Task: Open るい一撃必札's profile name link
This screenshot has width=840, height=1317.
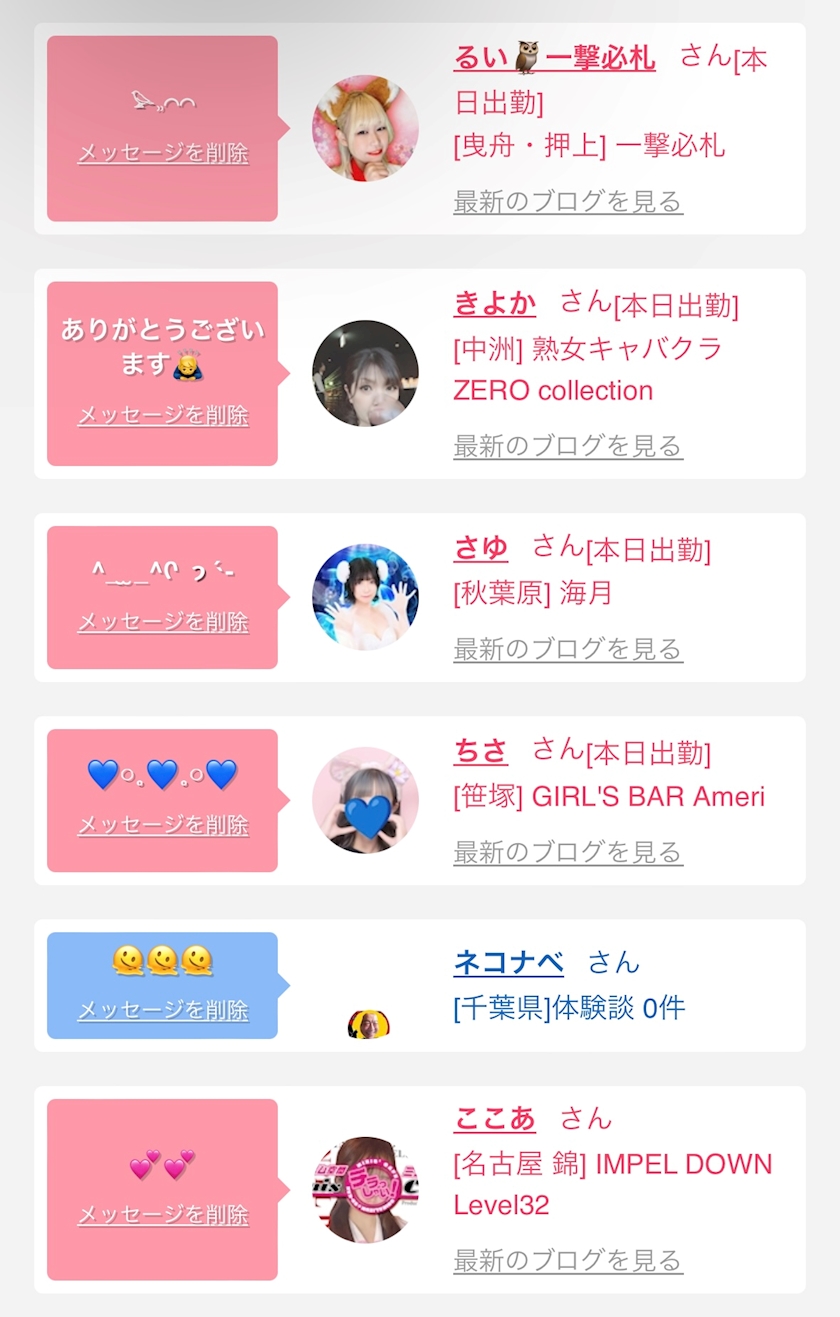Action: click(x=554, y=58)
